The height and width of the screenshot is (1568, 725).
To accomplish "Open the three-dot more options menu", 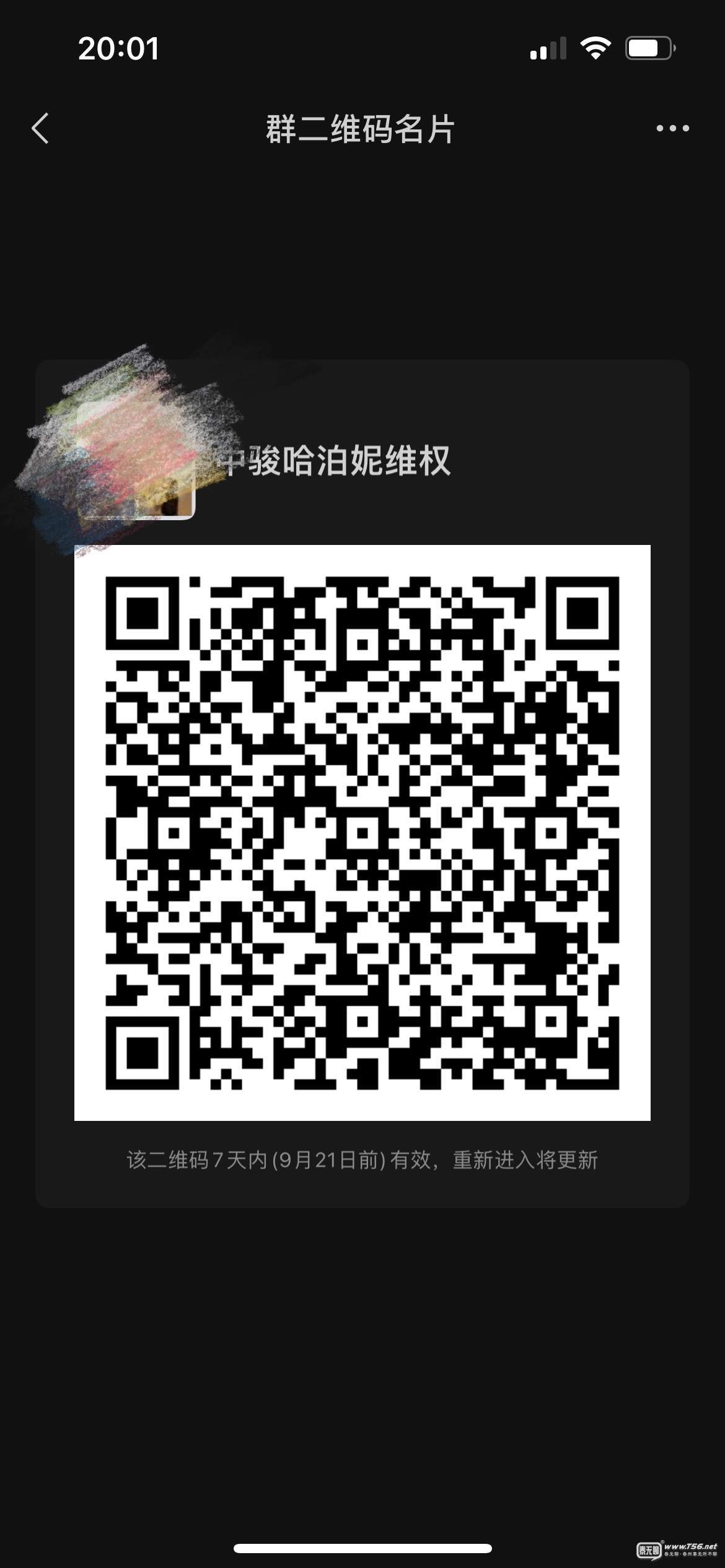I will (672, 129).
